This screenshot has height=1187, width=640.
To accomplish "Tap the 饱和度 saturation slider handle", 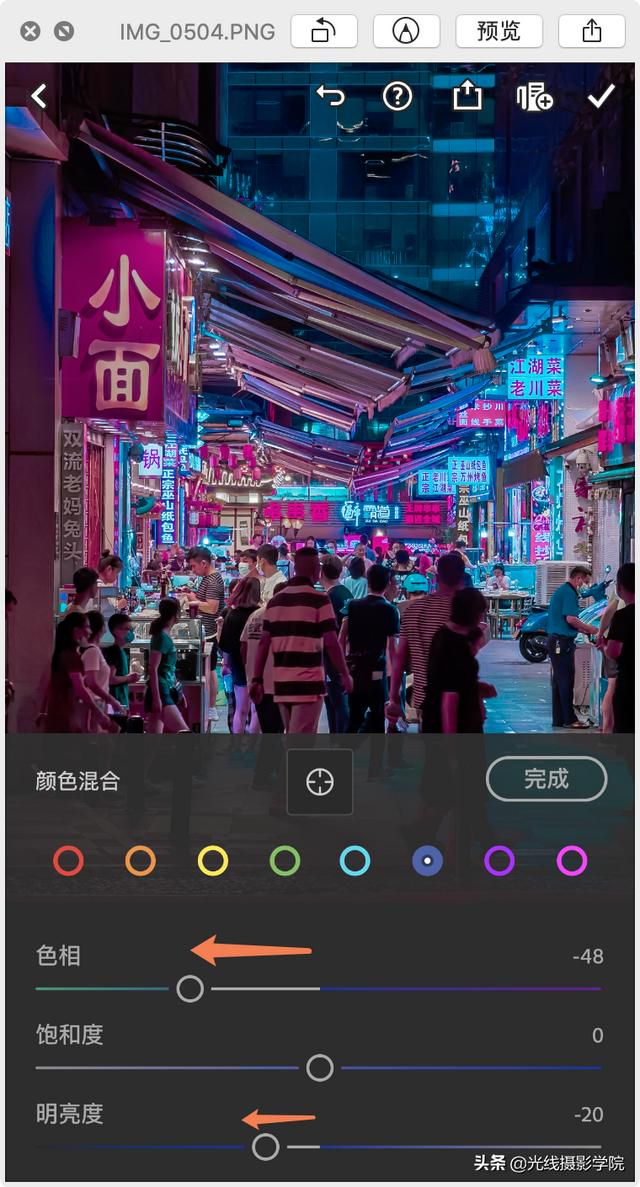I will [x=320, y=1068].
